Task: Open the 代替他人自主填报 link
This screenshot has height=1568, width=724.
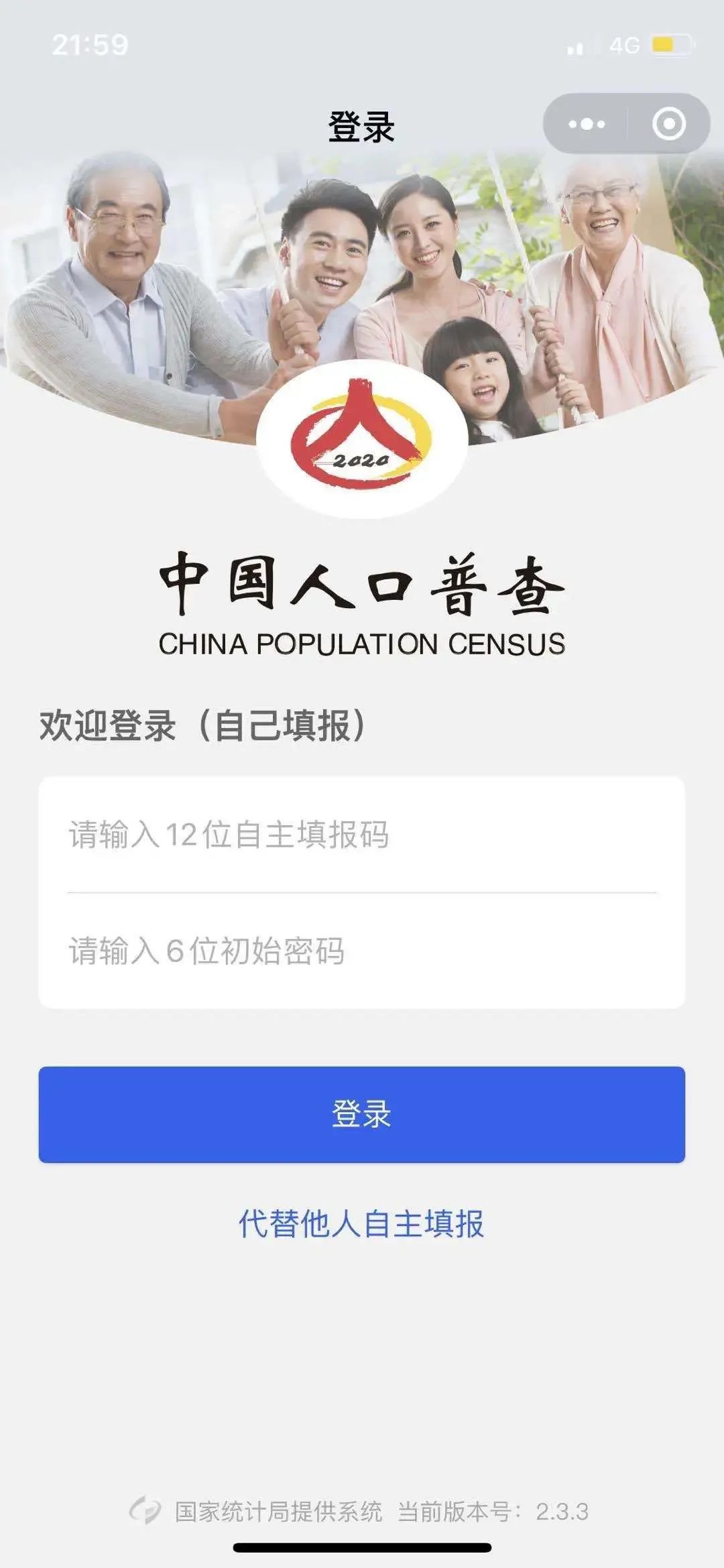Action: pyautogui.click(x=362, y=1224)
